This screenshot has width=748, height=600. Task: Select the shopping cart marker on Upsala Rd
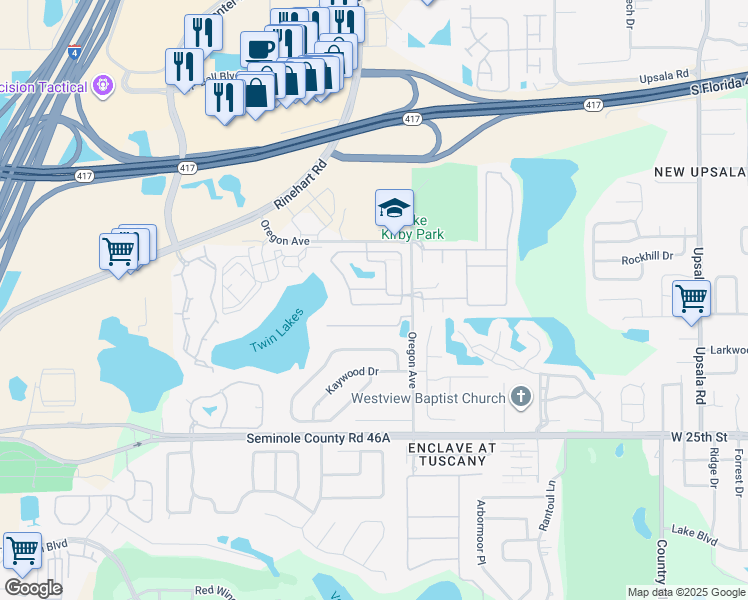pos(691,298)
